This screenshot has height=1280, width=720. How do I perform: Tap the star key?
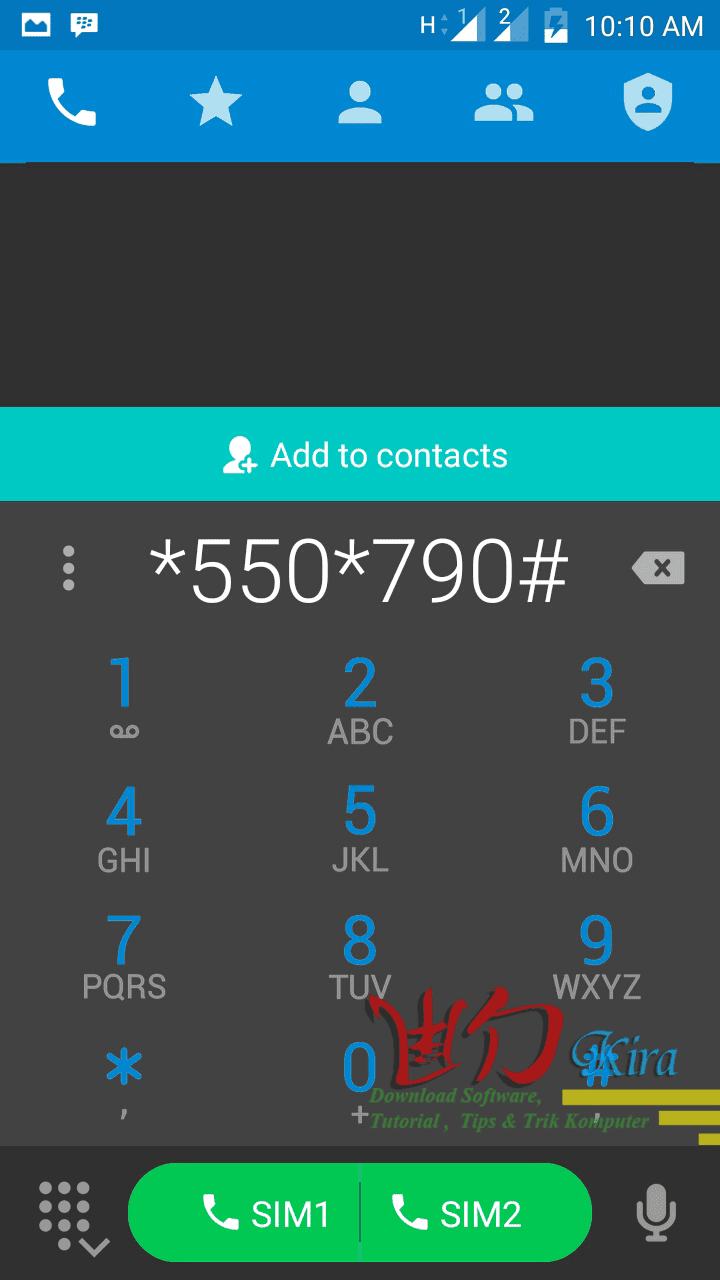[x=123, y=1078]
